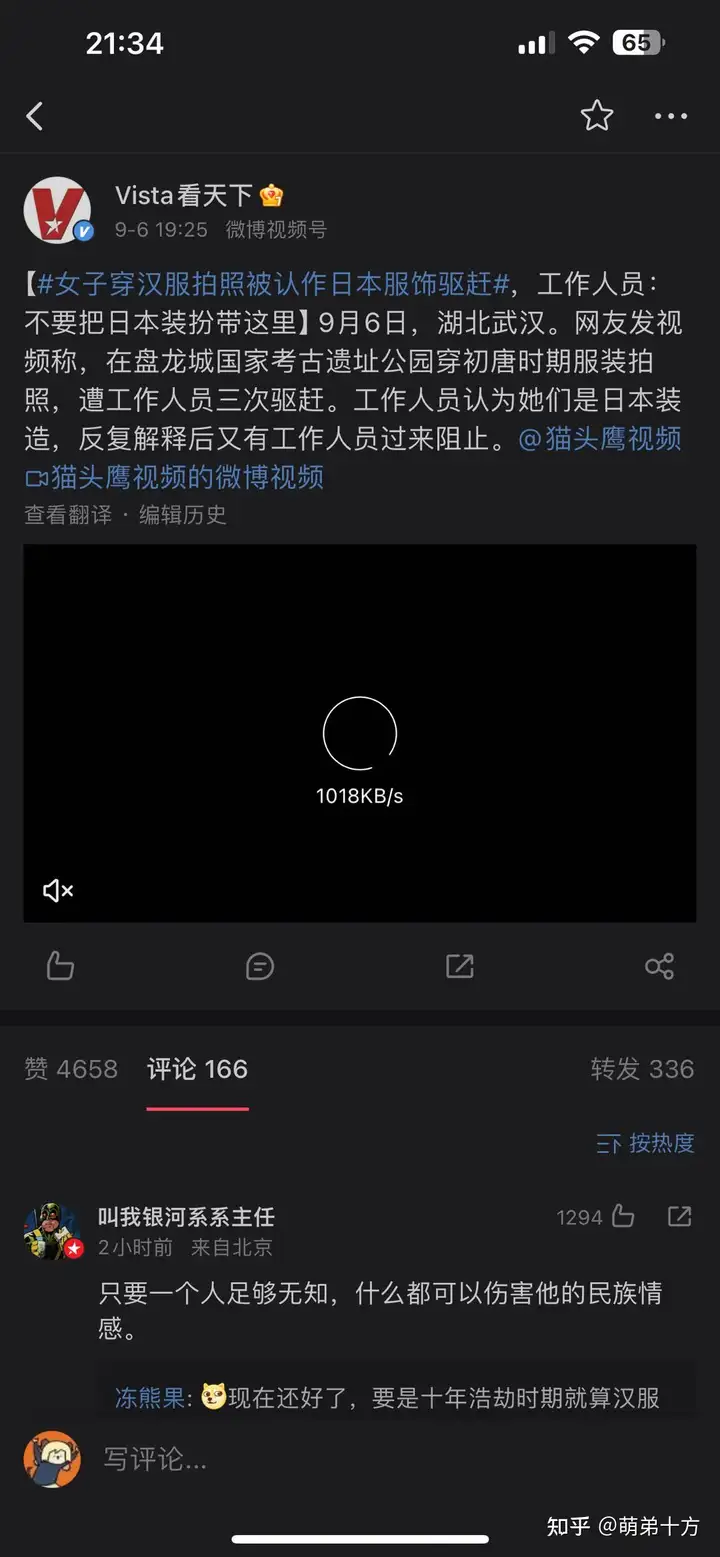Open the Vista看天下 profile avatar
Viewport: 720px width, 1557px height.
pyautogui.click(x=58, y=210)
